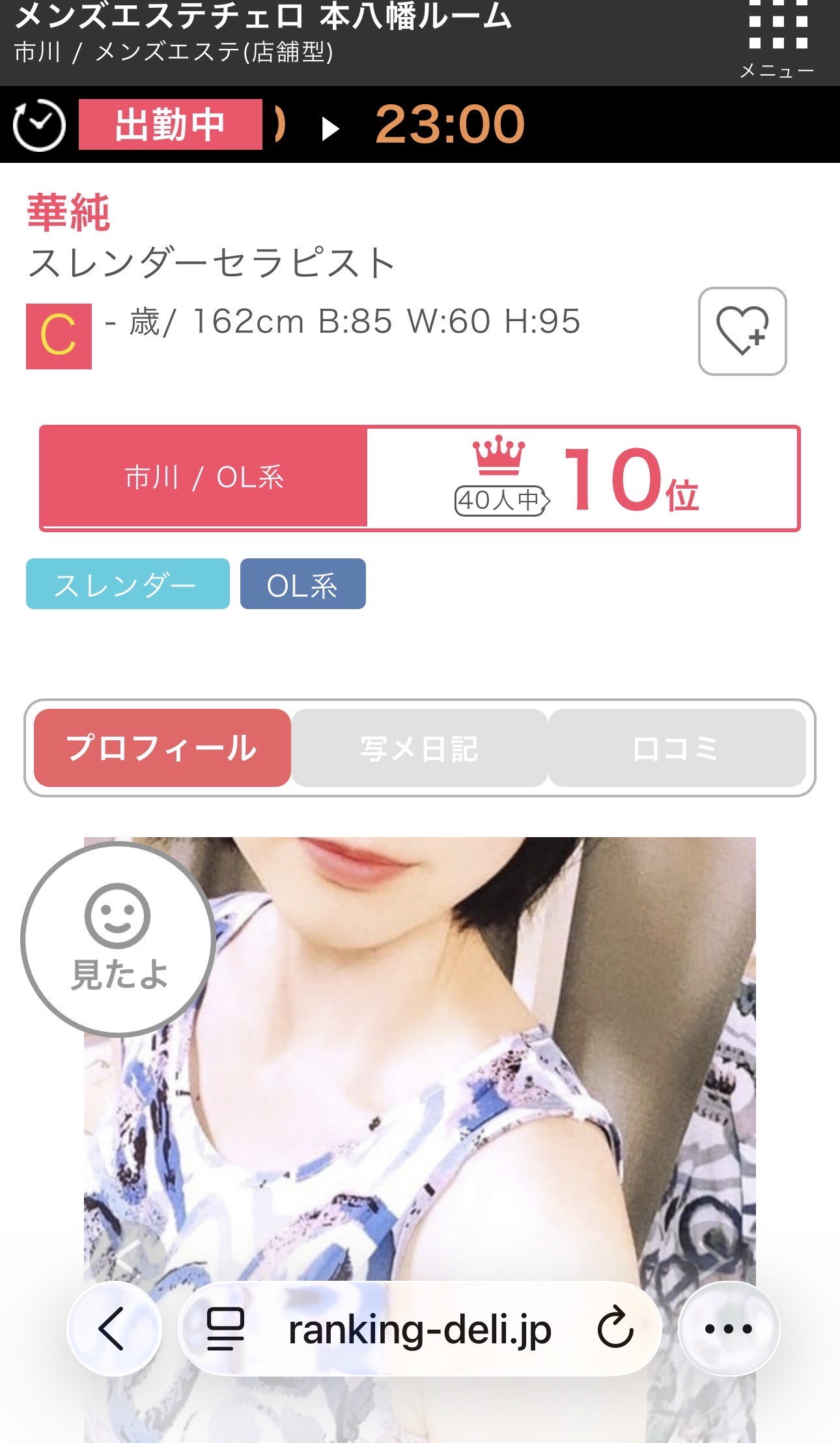The width and height of the screenshot is (840, 1443).
Task: Tap the ranking-deli.jp address bar
Action: click(x=419, y=1329)
